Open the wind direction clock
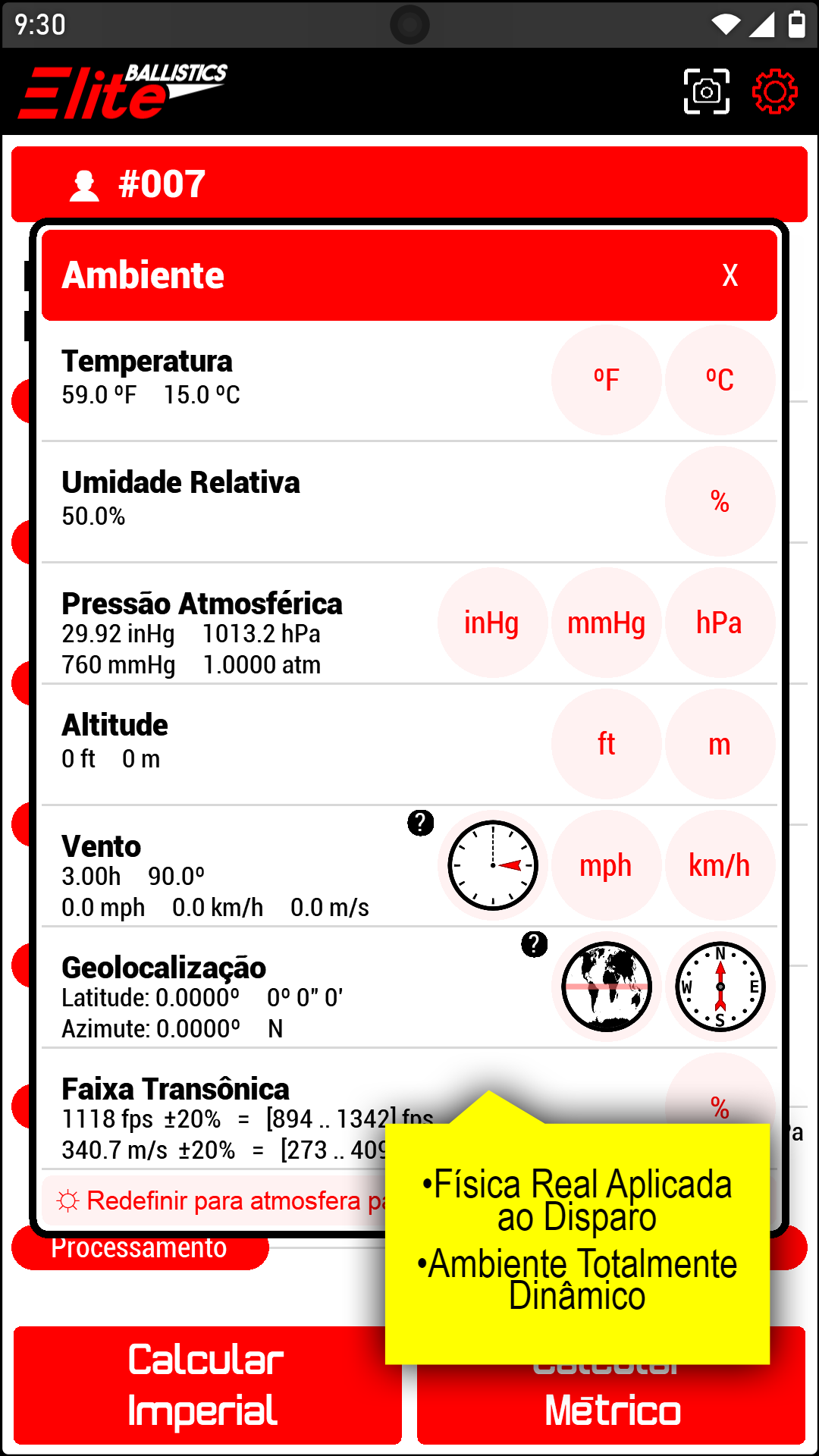This screenshot has height=1456, width=819. tap(492, 865)
